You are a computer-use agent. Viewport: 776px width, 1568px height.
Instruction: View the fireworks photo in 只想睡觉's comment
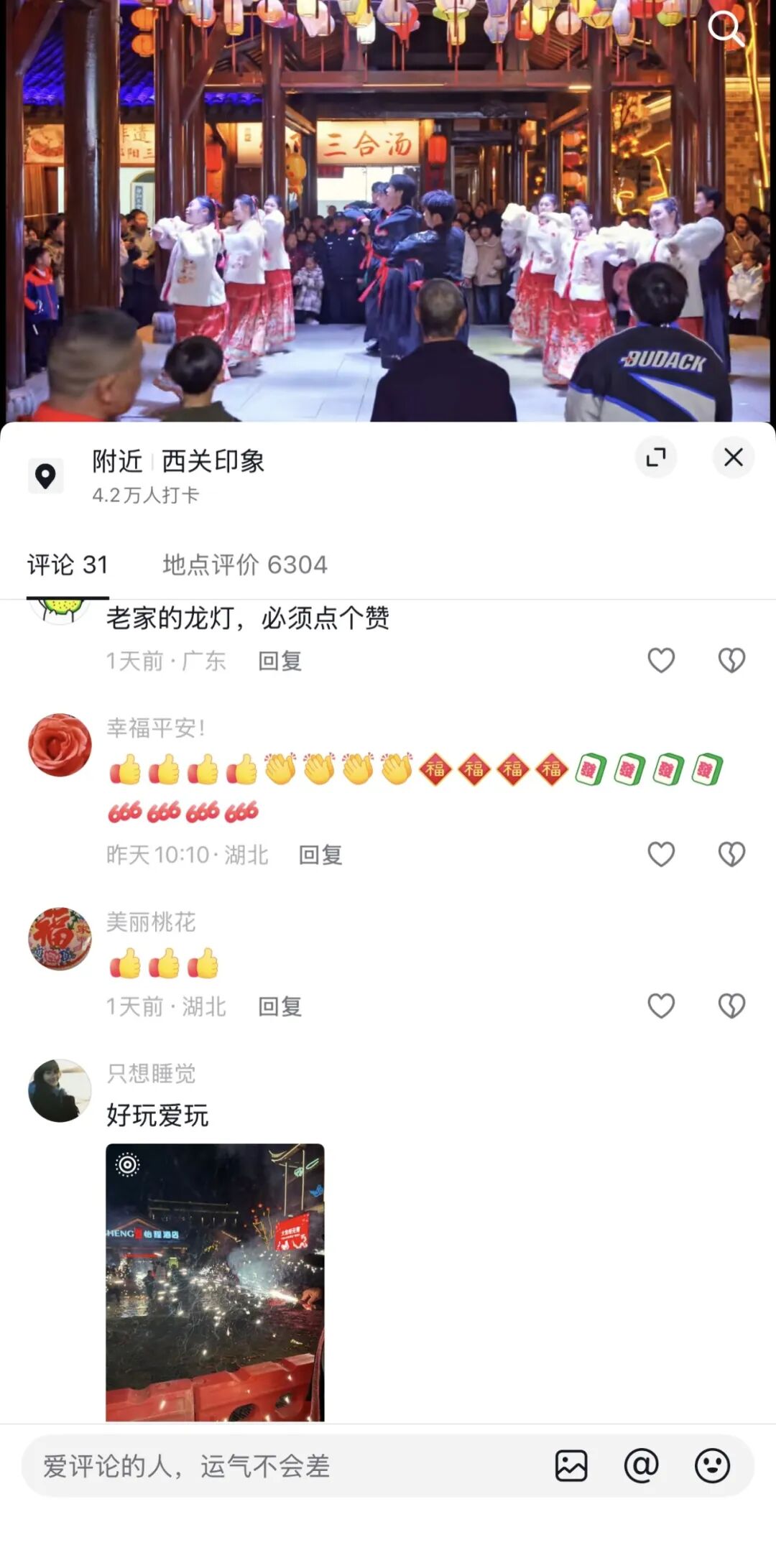click(x=215, y=1281)
